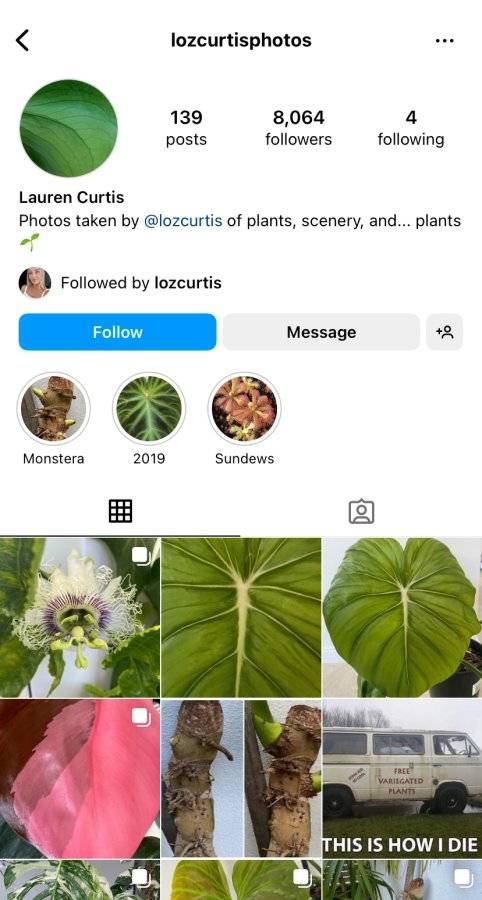This screenshot has height=900, width=482.
Task: Open the round green leaf profile picture
Action: [x=69, y=128]
